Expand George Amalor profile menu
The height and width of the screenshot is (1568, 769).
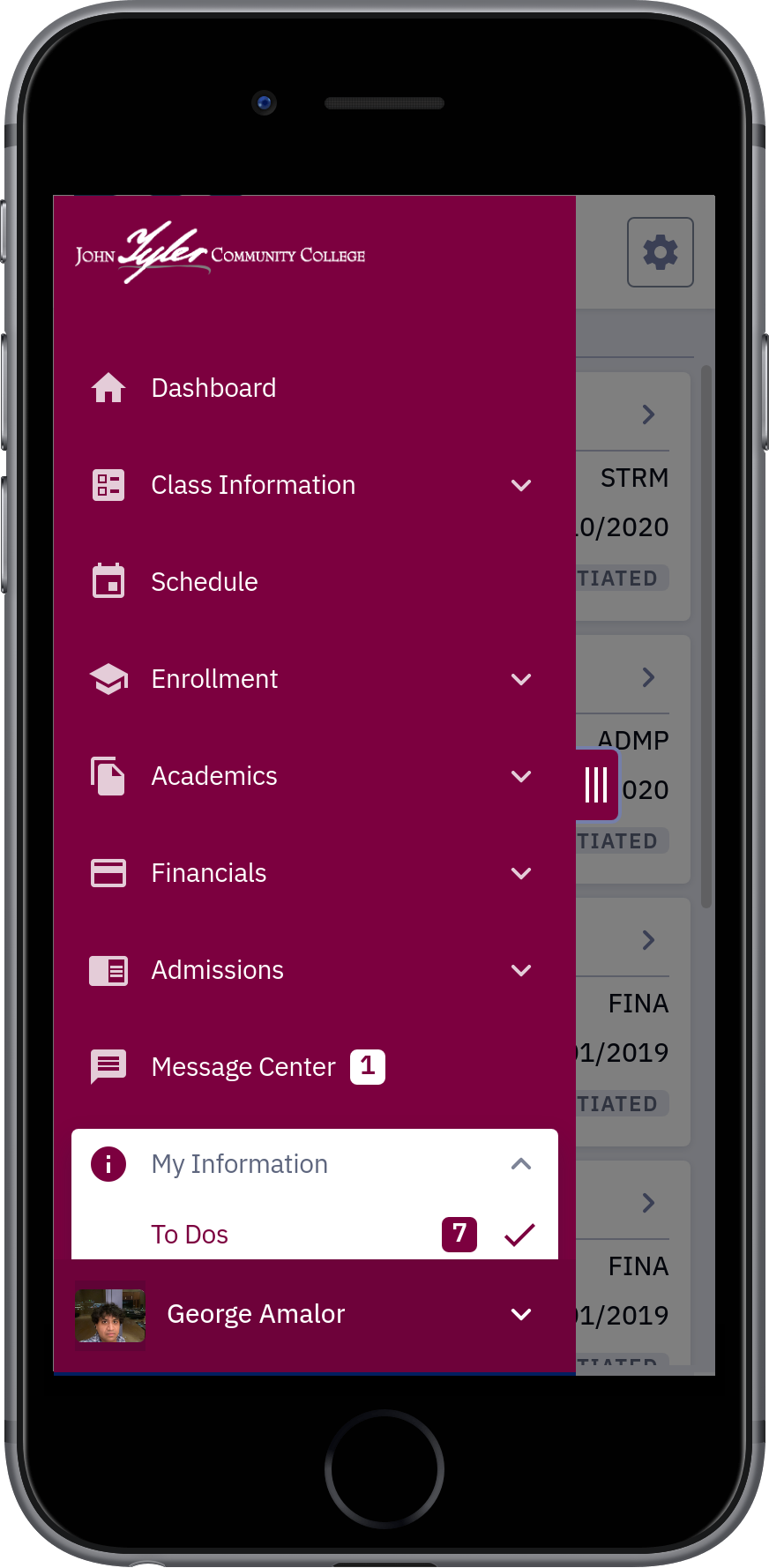click(x=314, y=1314)
